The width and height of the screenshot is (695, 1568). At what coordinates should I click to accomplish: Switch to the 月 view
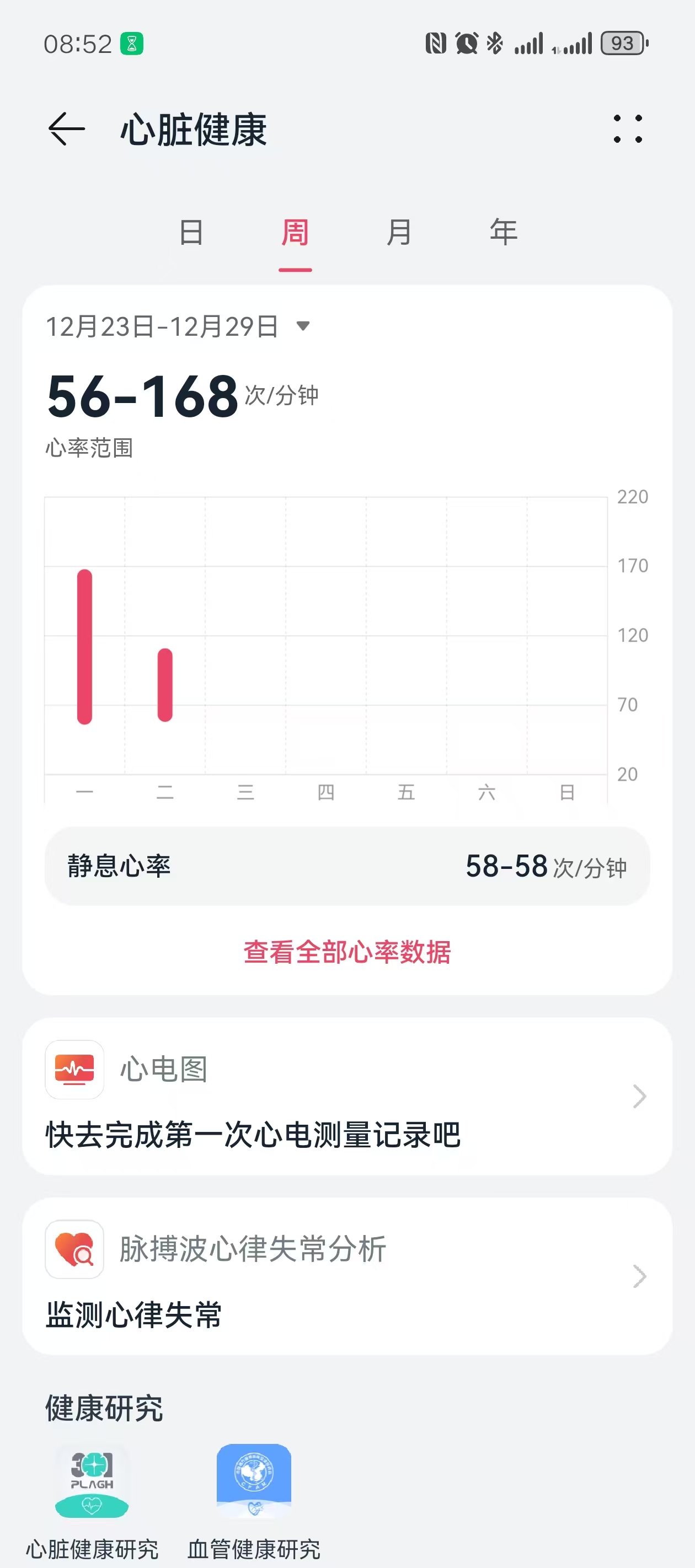pyautogui.click(x=399, y=233)
